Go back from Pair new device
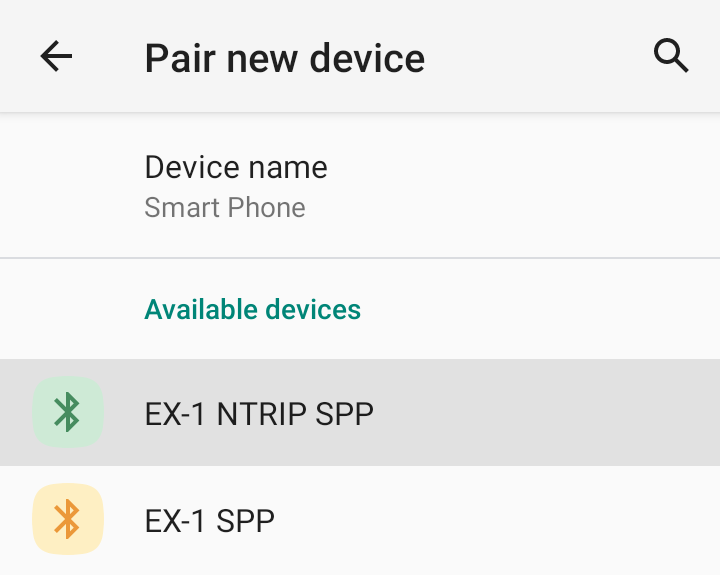The image size is (720, 575). pos(56,57)
